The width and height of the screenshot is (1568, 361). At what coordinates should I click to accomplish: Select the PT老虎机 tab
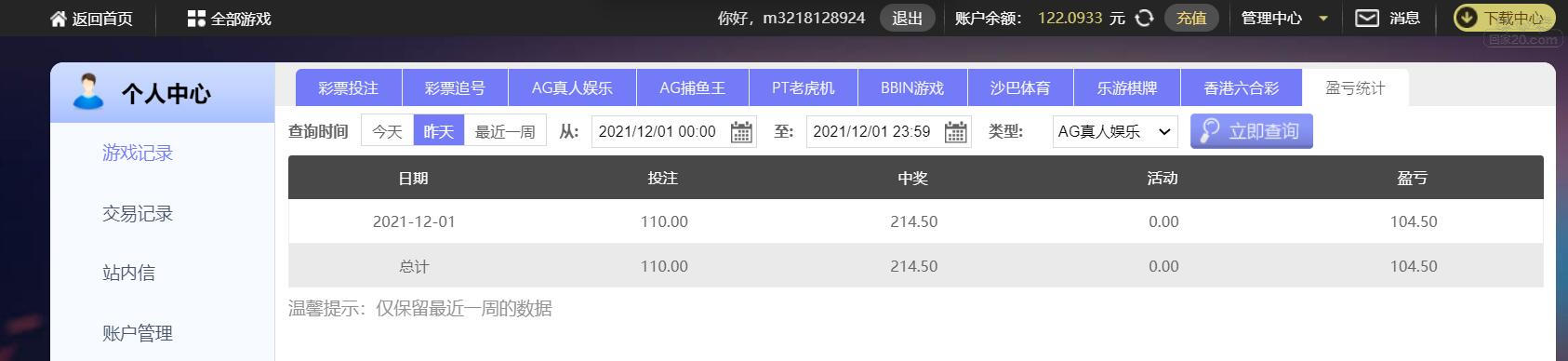pos(803,87)
